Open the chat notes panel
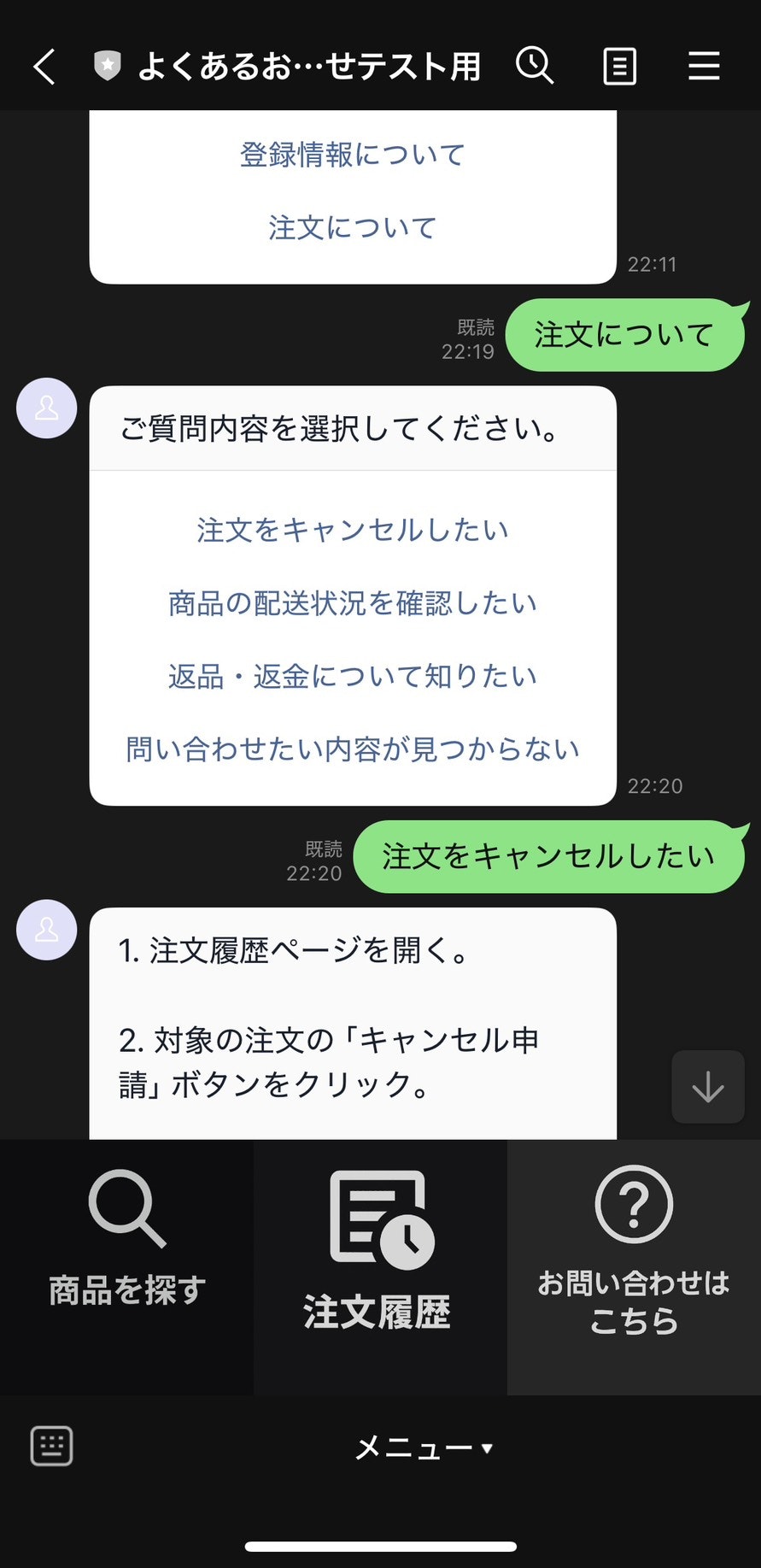The image size is (761, 1568). pos(619,66)
